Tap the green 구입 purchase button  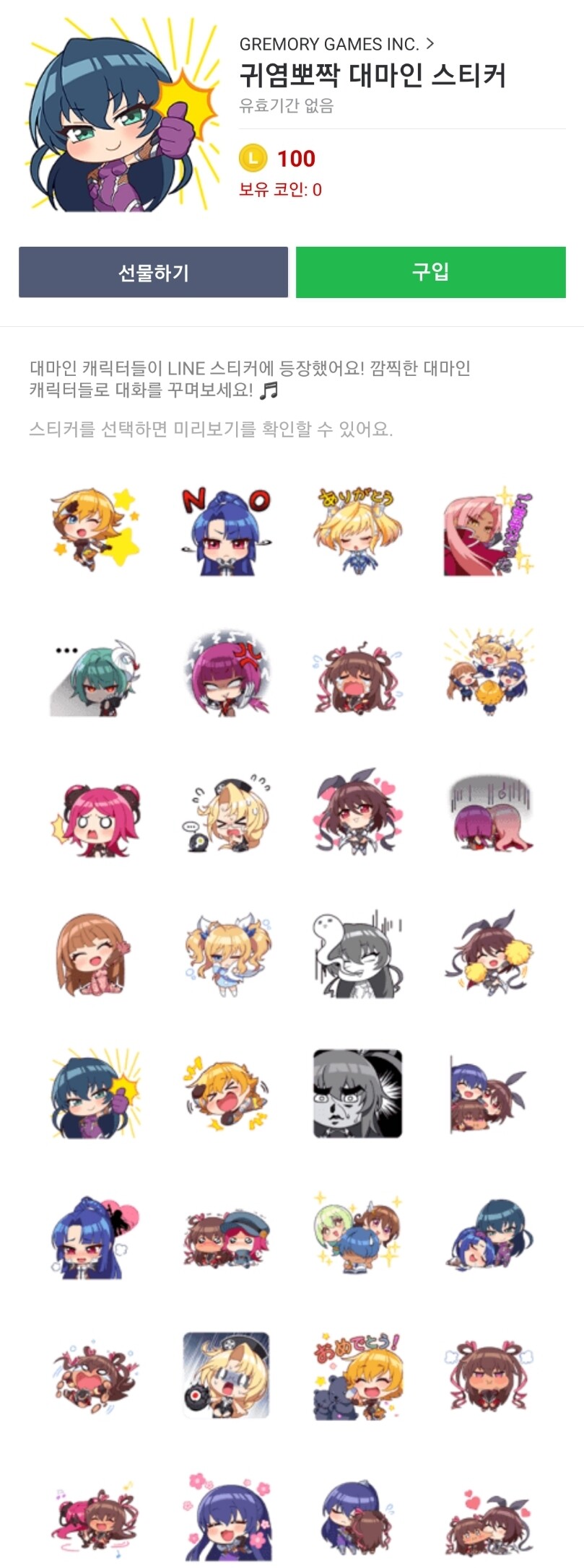(x=430, y=272)
